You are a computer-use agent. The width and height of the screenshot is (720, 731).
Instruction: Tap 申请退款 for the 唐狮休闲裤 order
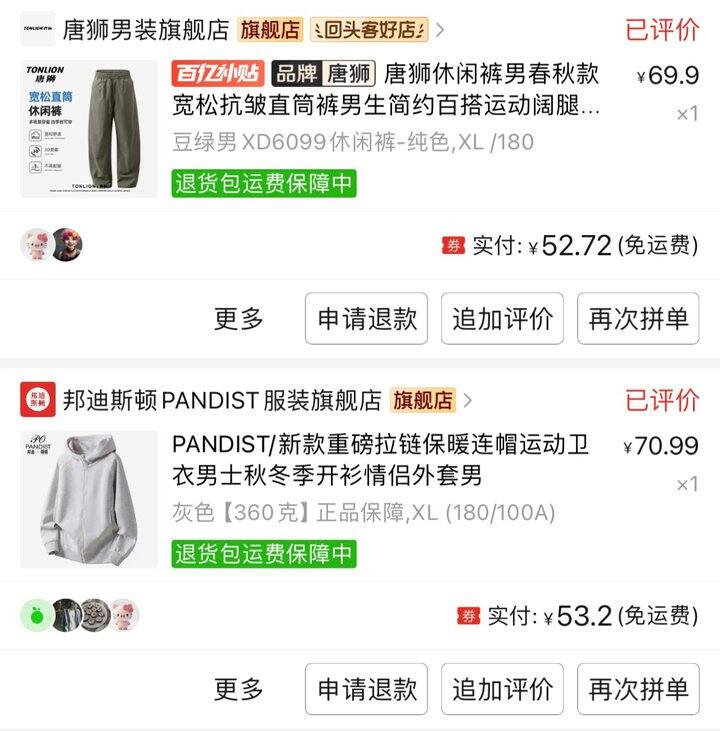tap(367, 319)
